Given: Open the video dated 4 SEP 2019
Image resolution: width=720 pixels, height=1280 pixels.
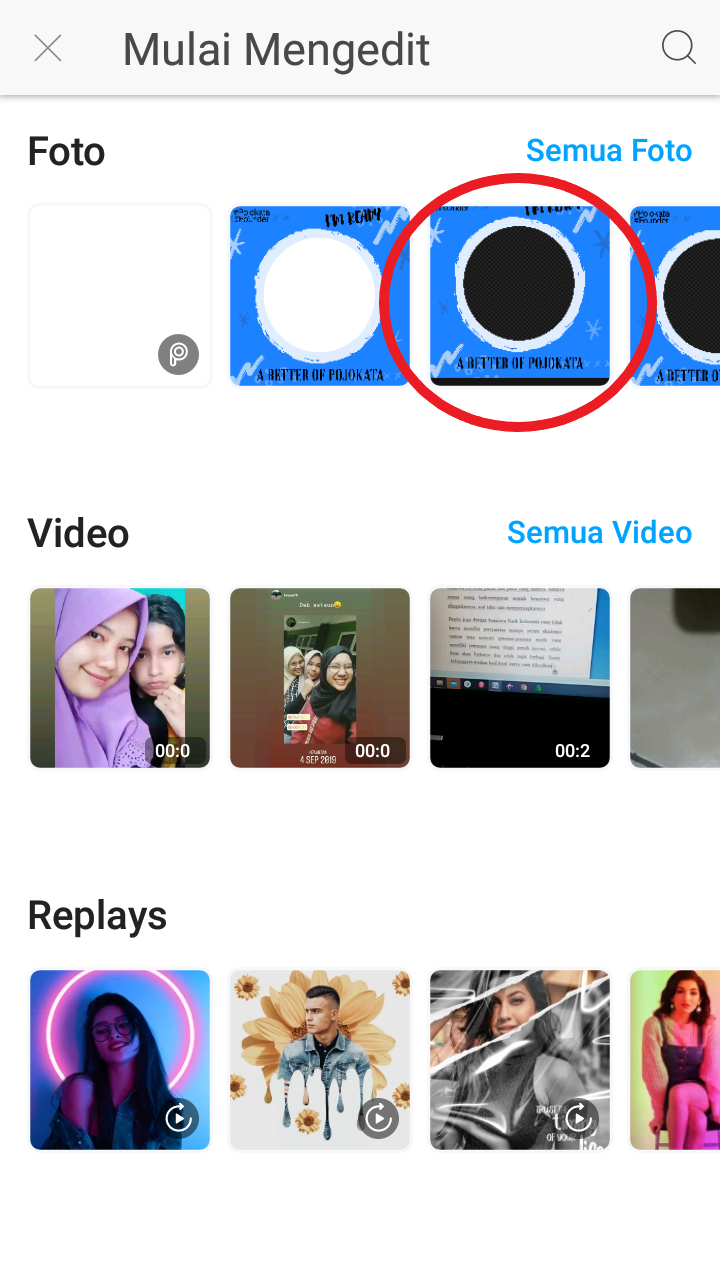Looking at the screenshot, I should (x=320, y=678).
